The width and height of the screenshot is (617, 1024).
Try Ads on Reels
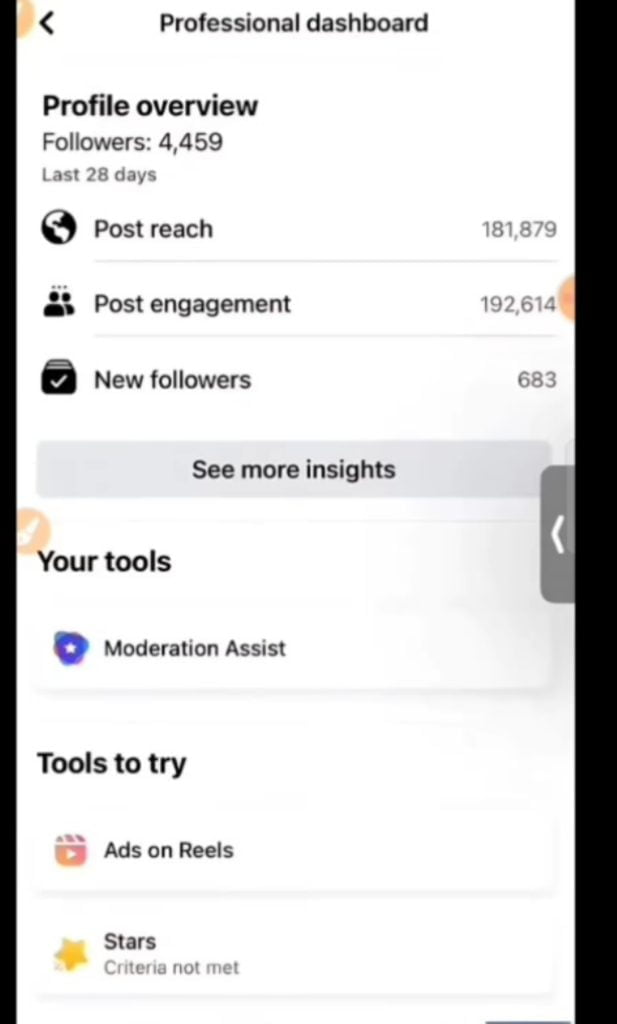292,850
